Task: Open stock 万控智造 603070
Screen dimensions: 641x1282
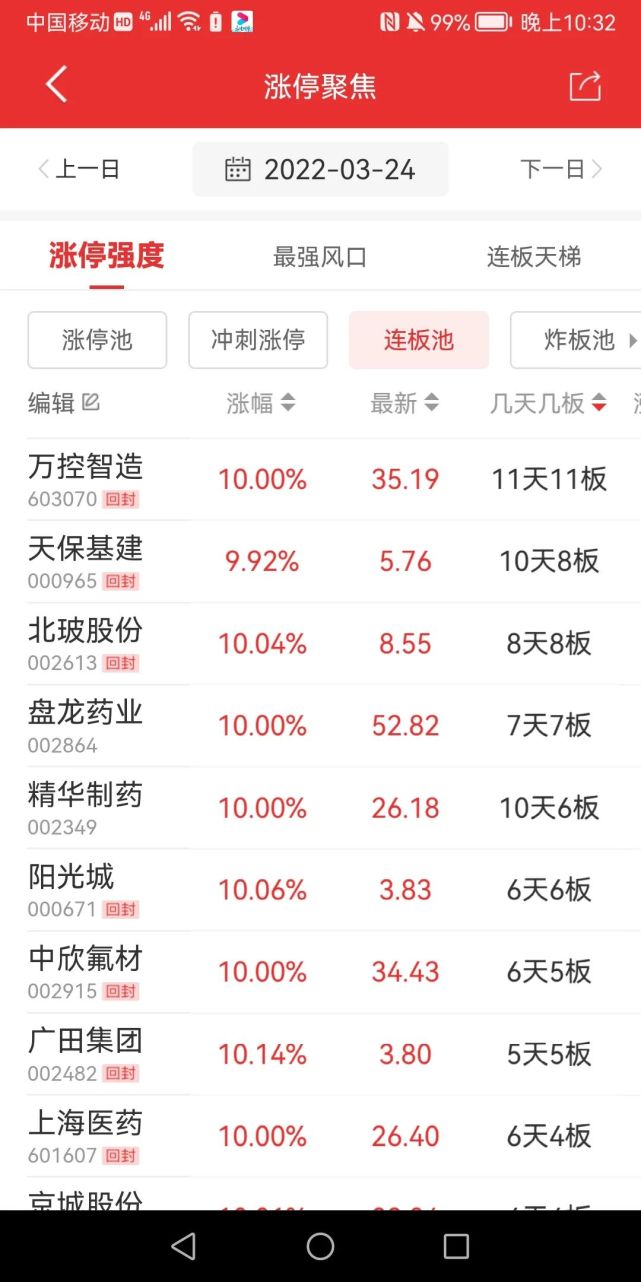Action: pyautogui.click(x=86, y=478)
